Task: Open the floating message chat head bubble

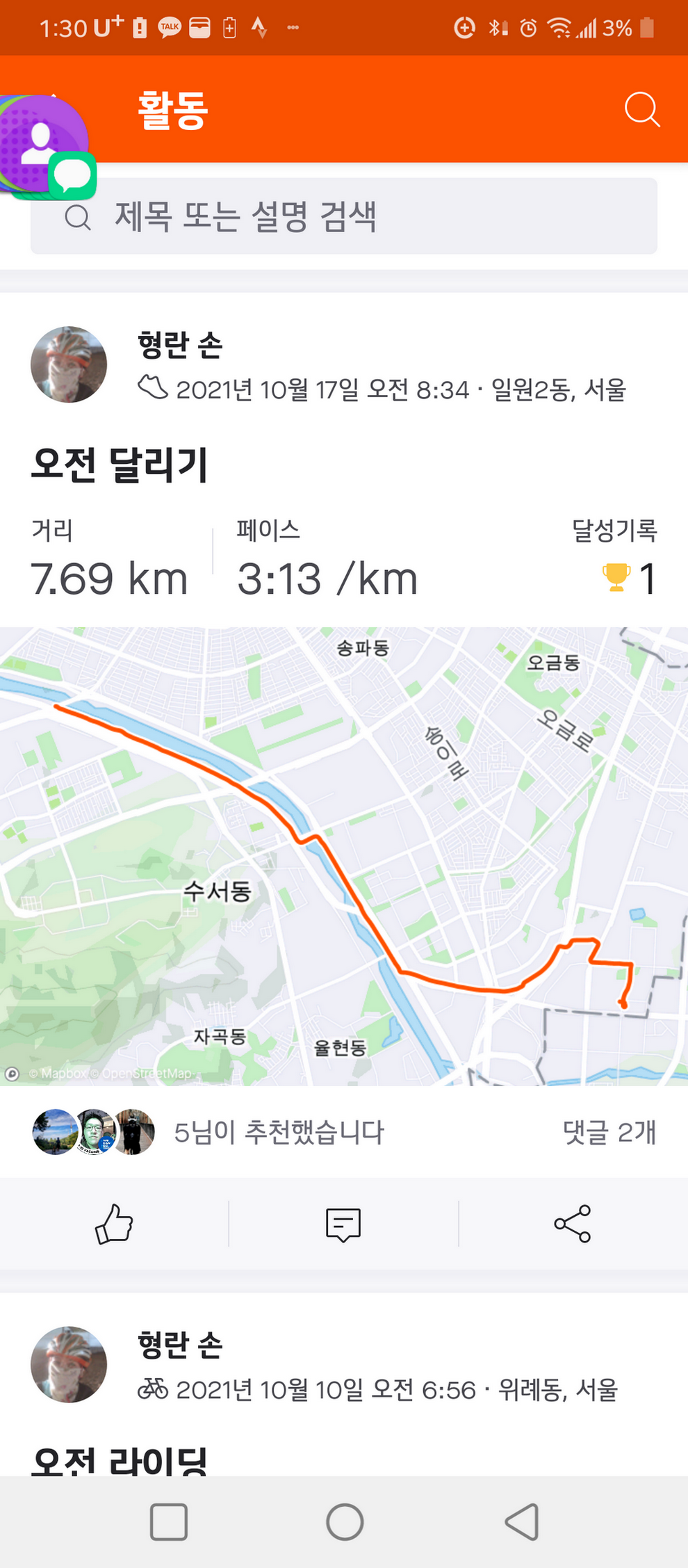Action: tap(47, 148)
